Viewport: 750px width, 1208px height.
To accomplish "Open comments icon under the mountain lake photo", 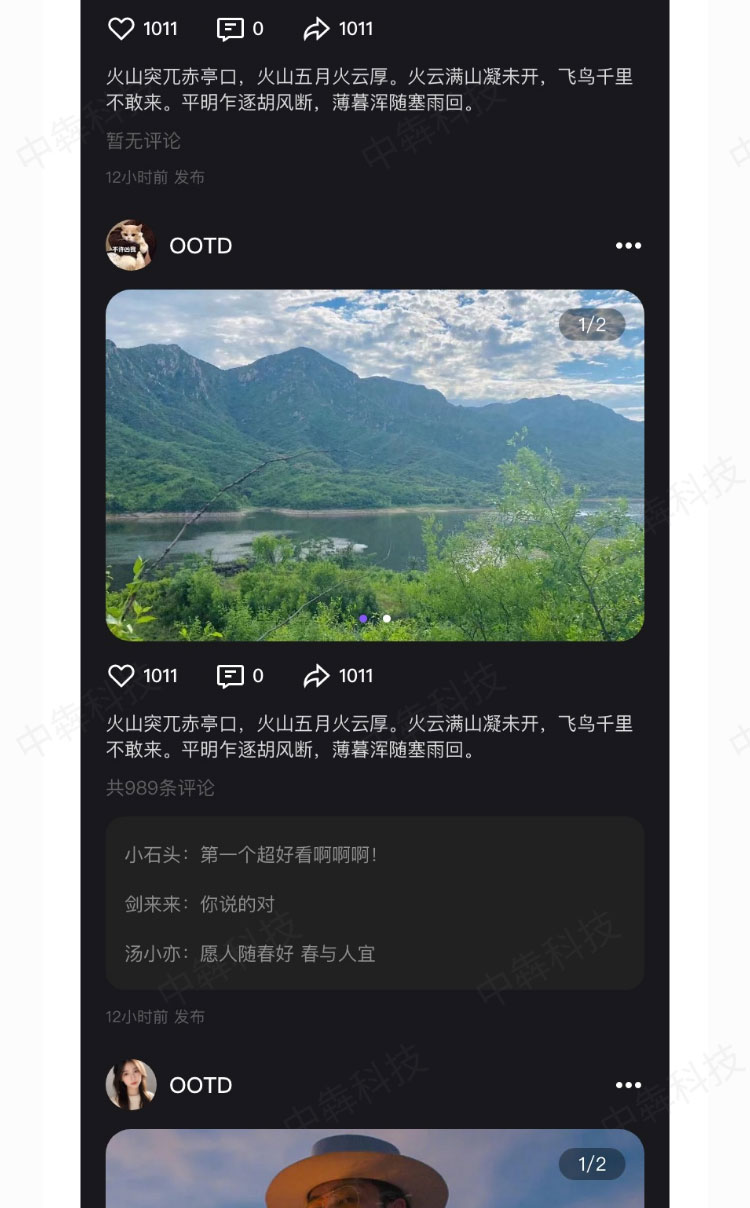I will point(230,676).
